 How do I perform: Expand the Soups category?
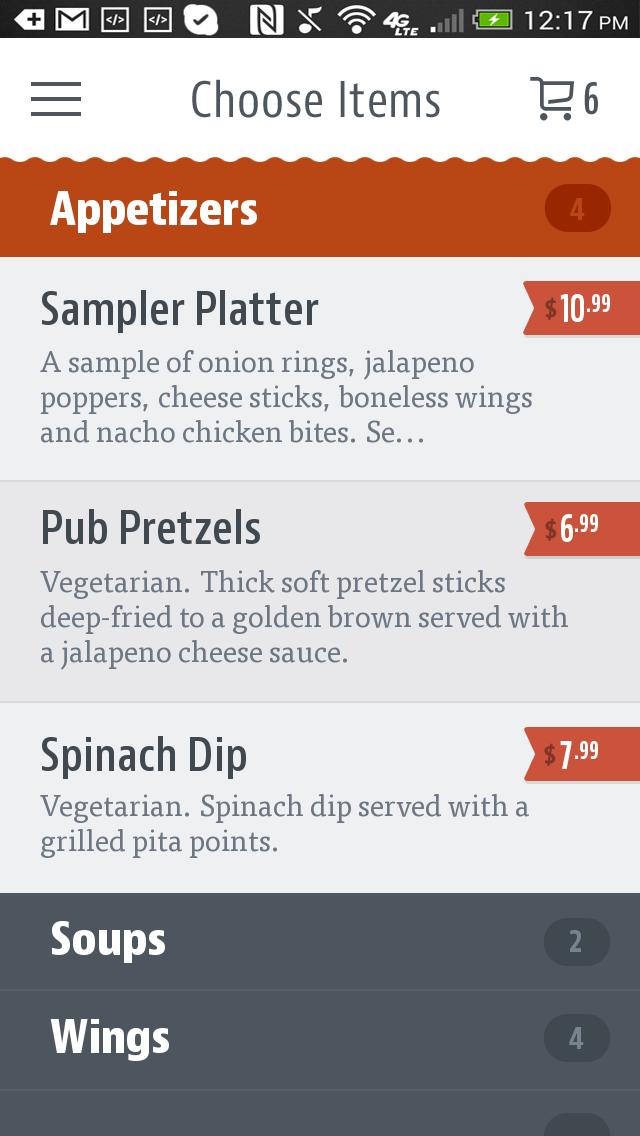click(x=320, y=941)
